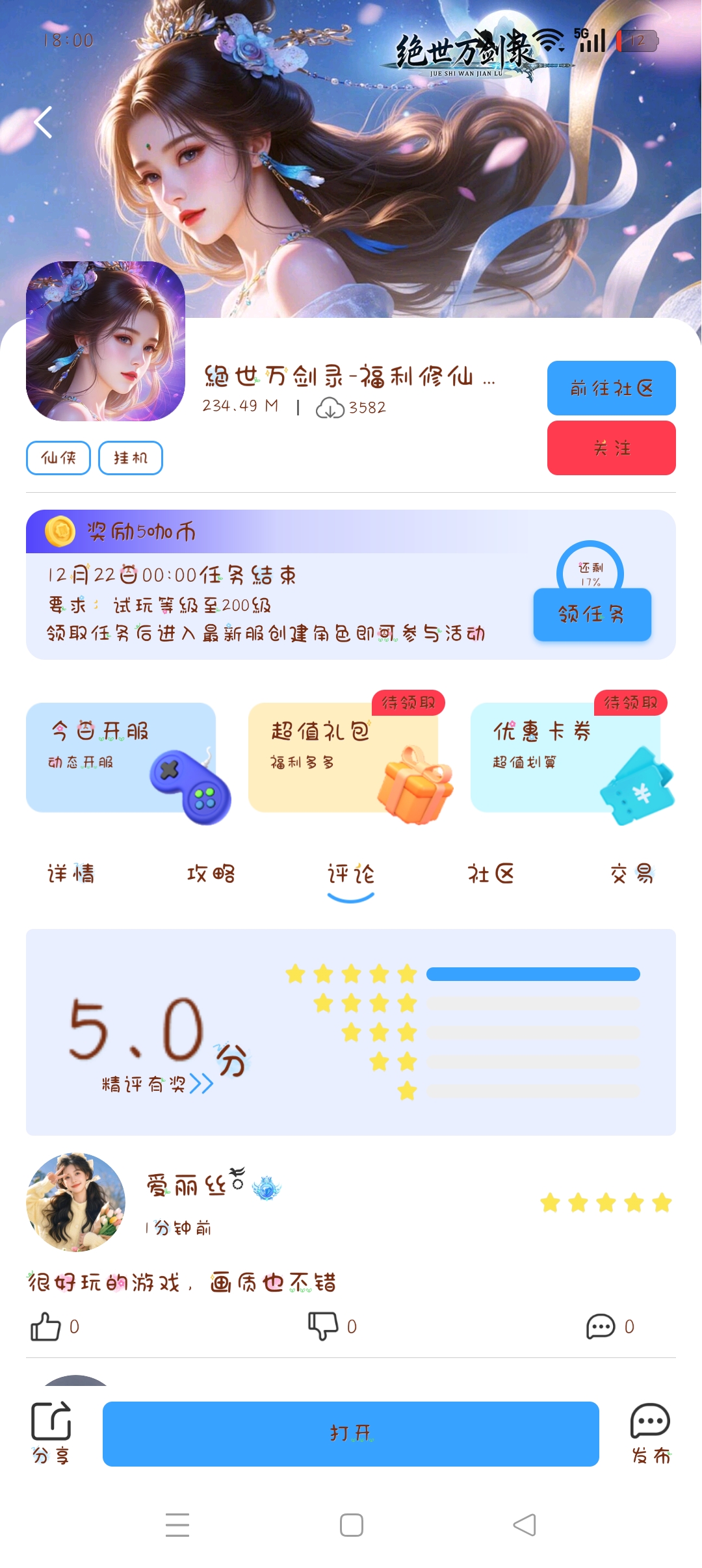Select the 挂机 tag chip

pyautogui.click(x=131, y=458)
